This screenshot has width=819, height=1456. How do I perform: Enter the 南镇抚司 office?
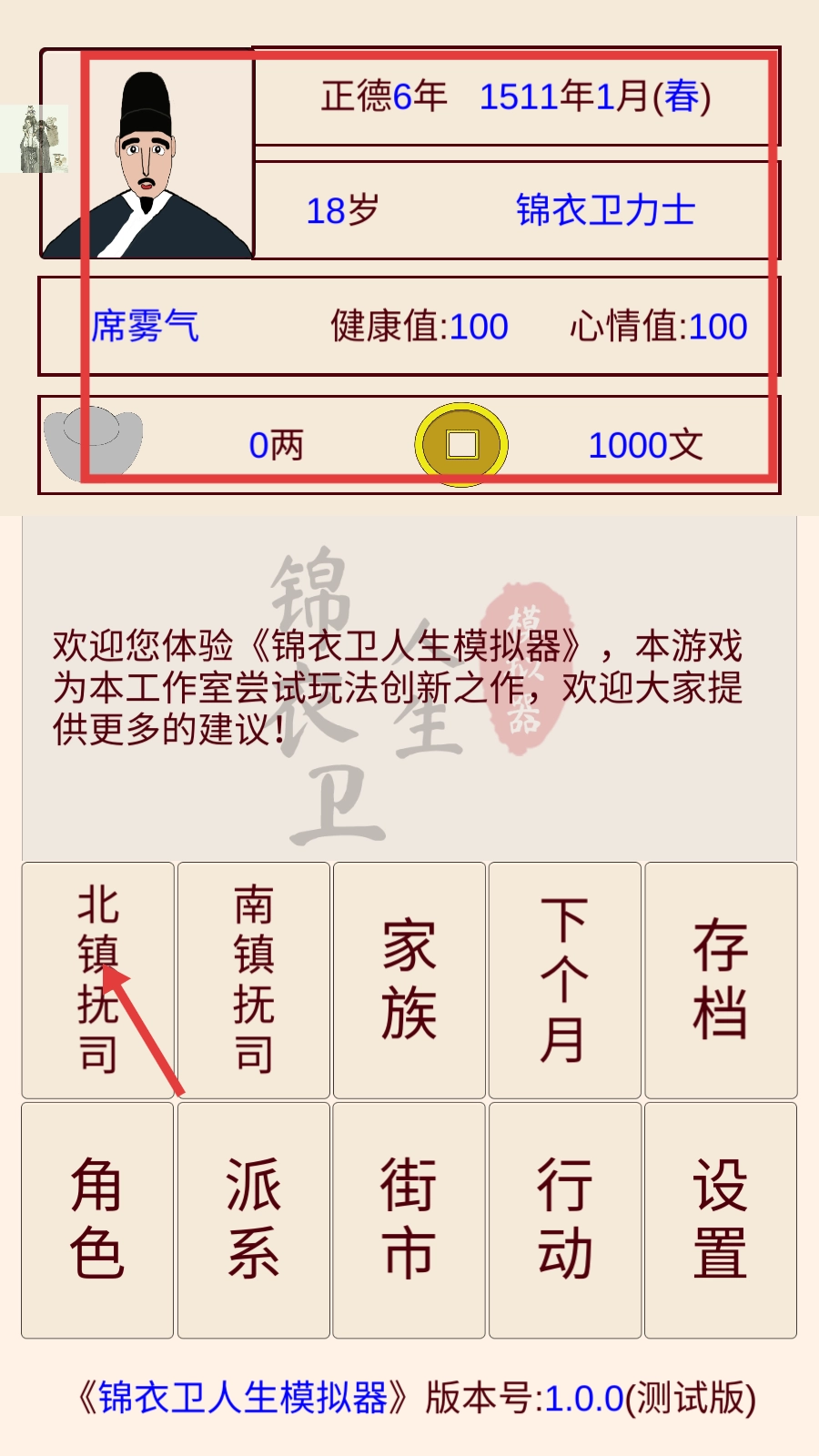pos(253,980)
